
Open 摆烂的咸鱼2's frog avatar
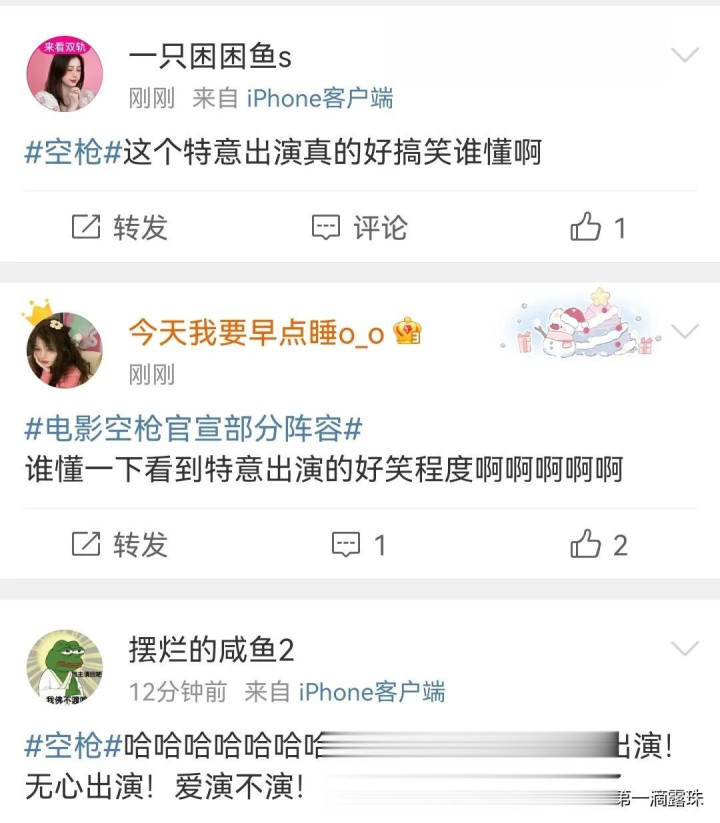[x=63, y=667]
